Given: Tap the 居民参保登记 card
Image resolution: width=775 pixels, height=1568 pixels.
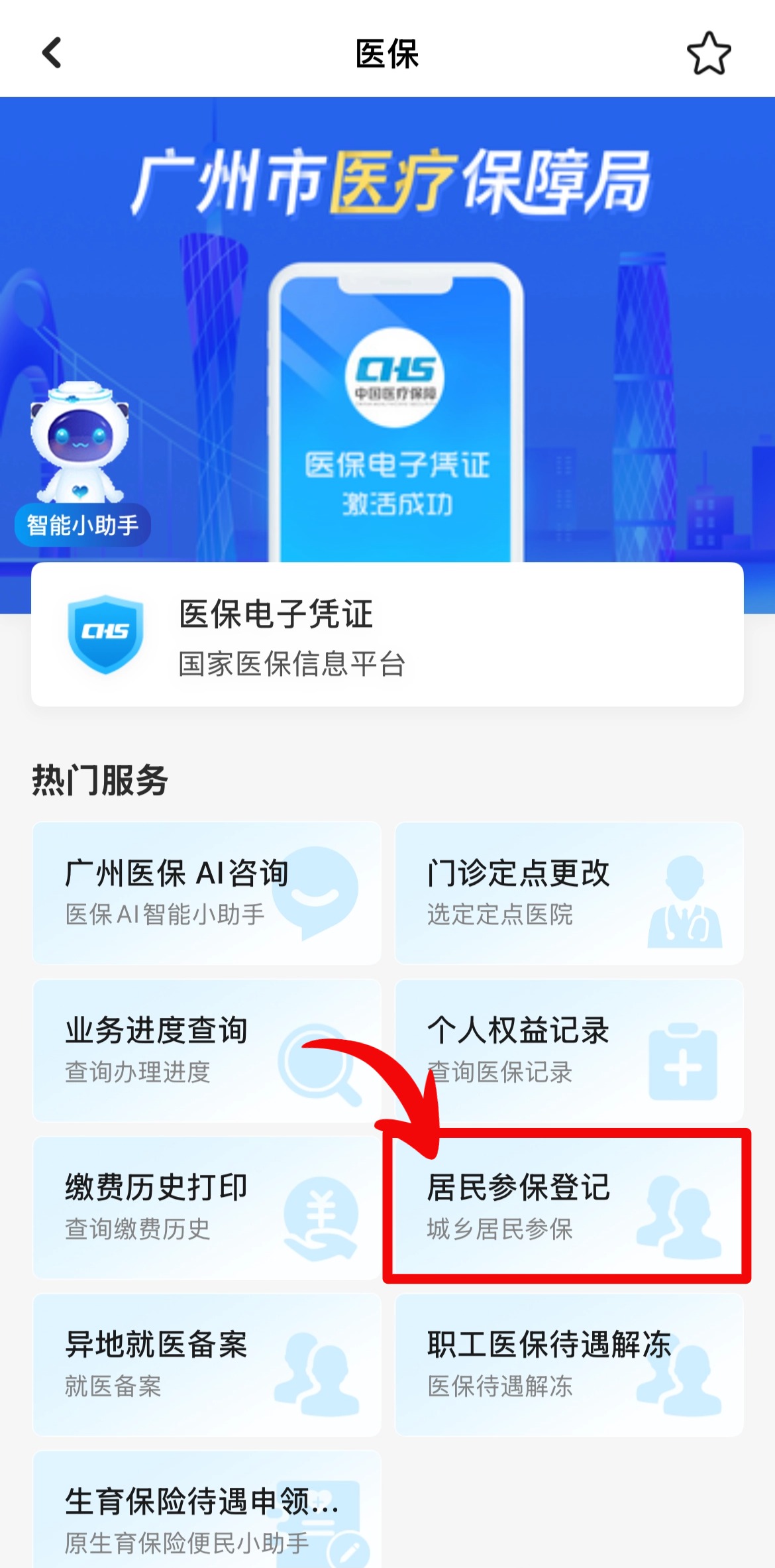Looking at the screenshot, I should click(567, 1206).
